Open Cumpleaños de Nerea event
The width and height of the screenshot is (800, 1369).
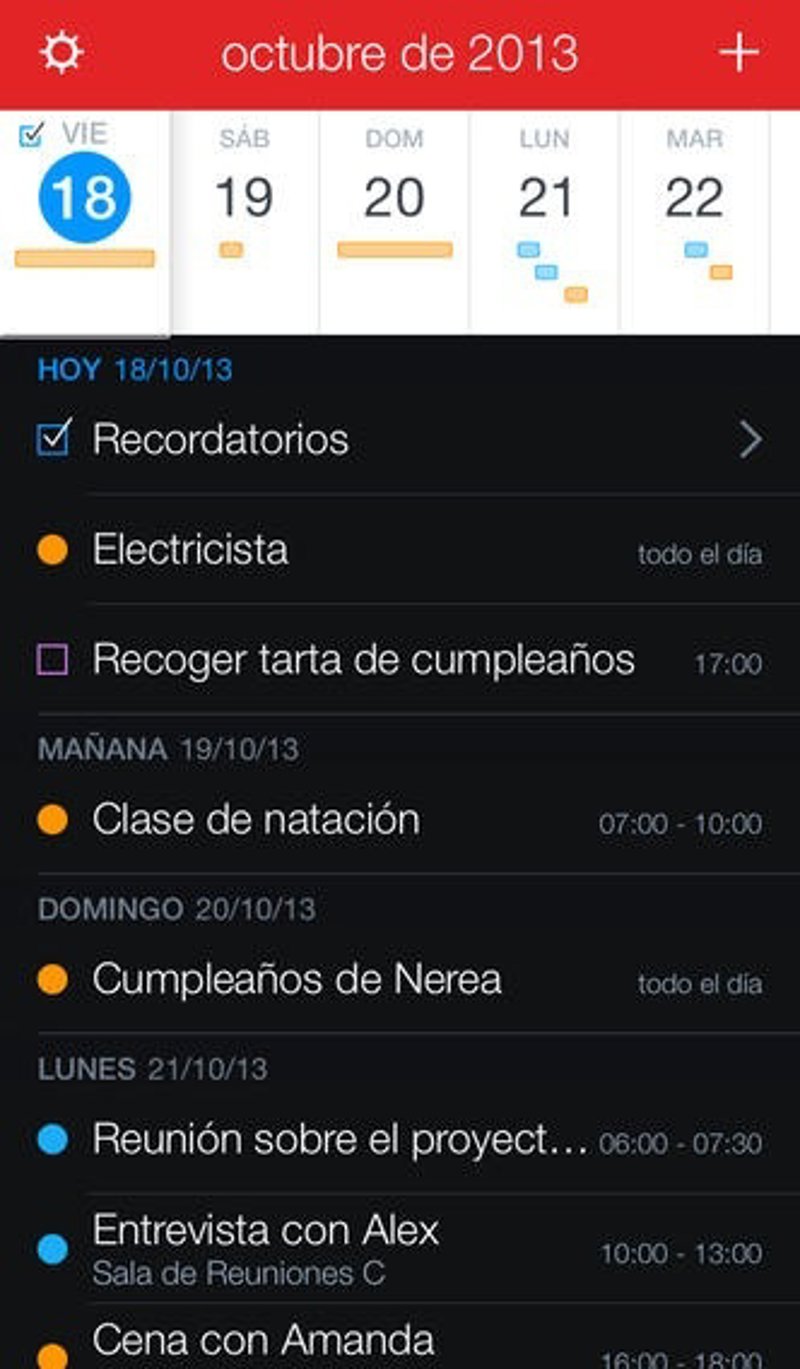point(400,980)
